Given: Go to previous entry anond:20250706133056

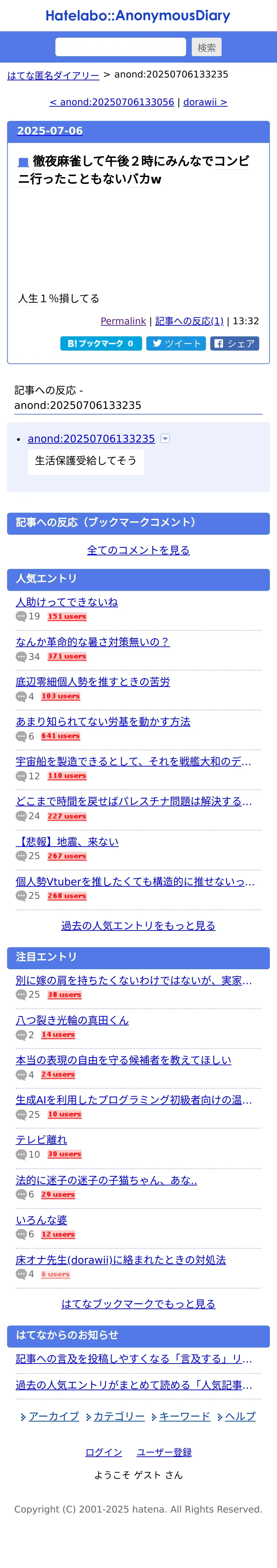Looking at the screenshot, I should point(112,102).
